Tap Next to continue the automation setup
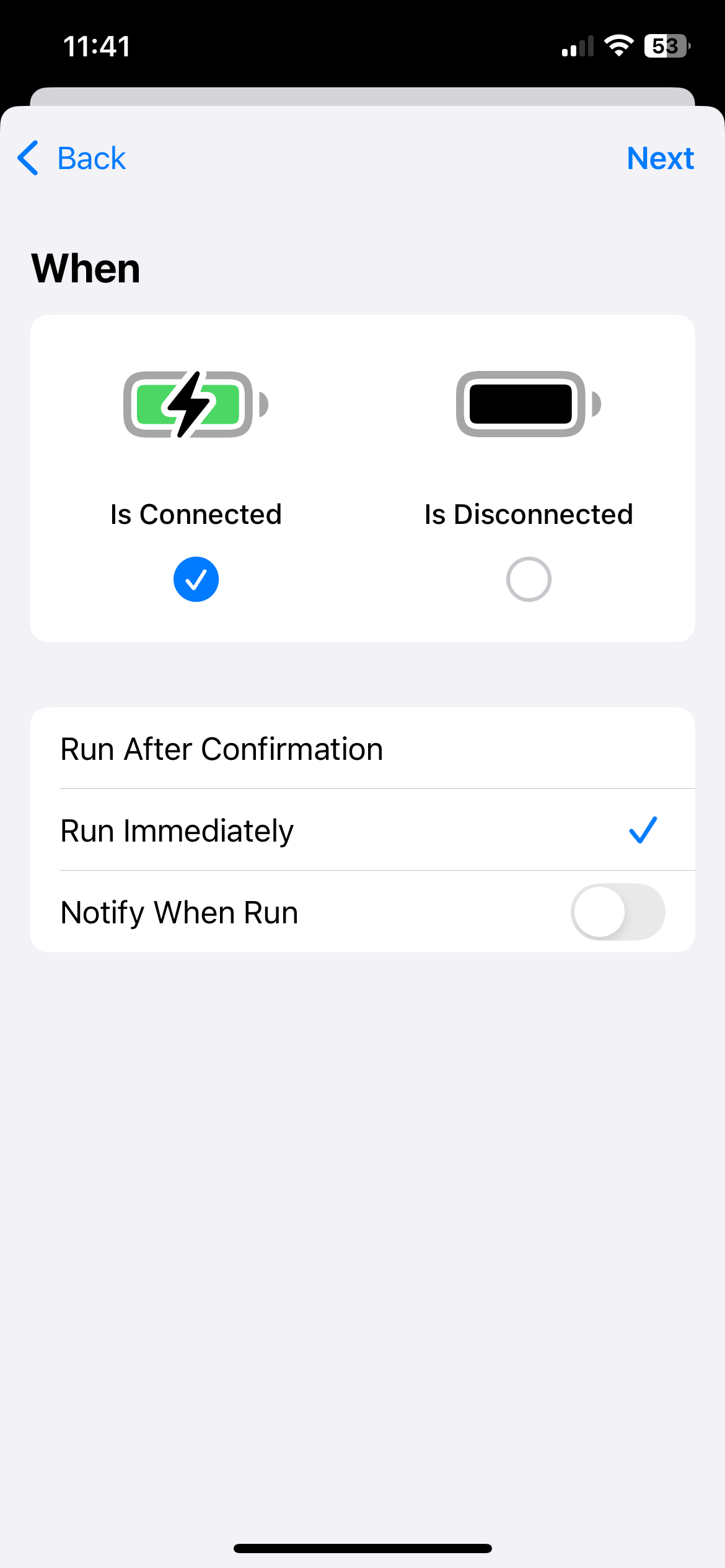The width and height of the screenshot is (725, 1568). tap(659, 159)
